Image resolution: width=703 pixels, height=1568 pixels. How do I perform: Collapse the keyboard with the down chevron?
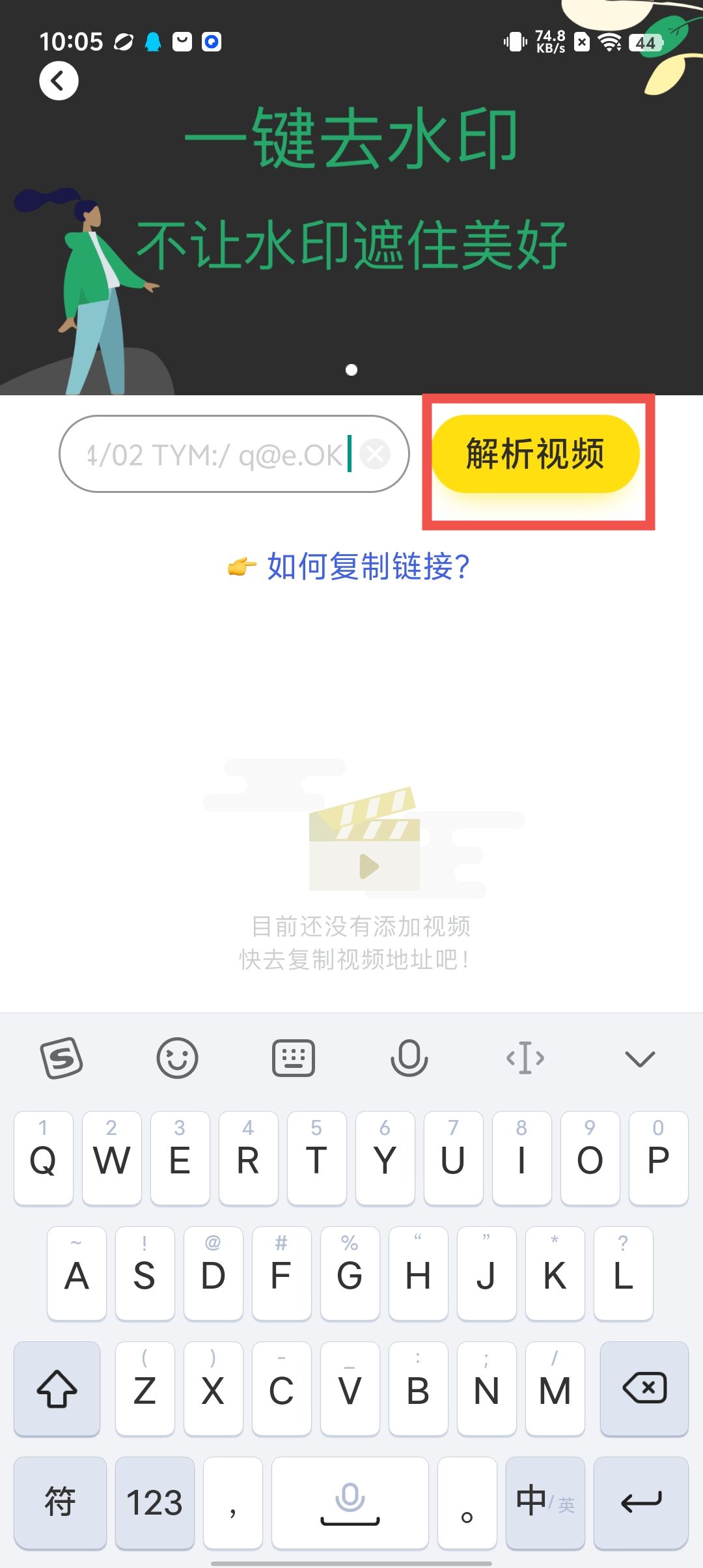[640, 1058]
